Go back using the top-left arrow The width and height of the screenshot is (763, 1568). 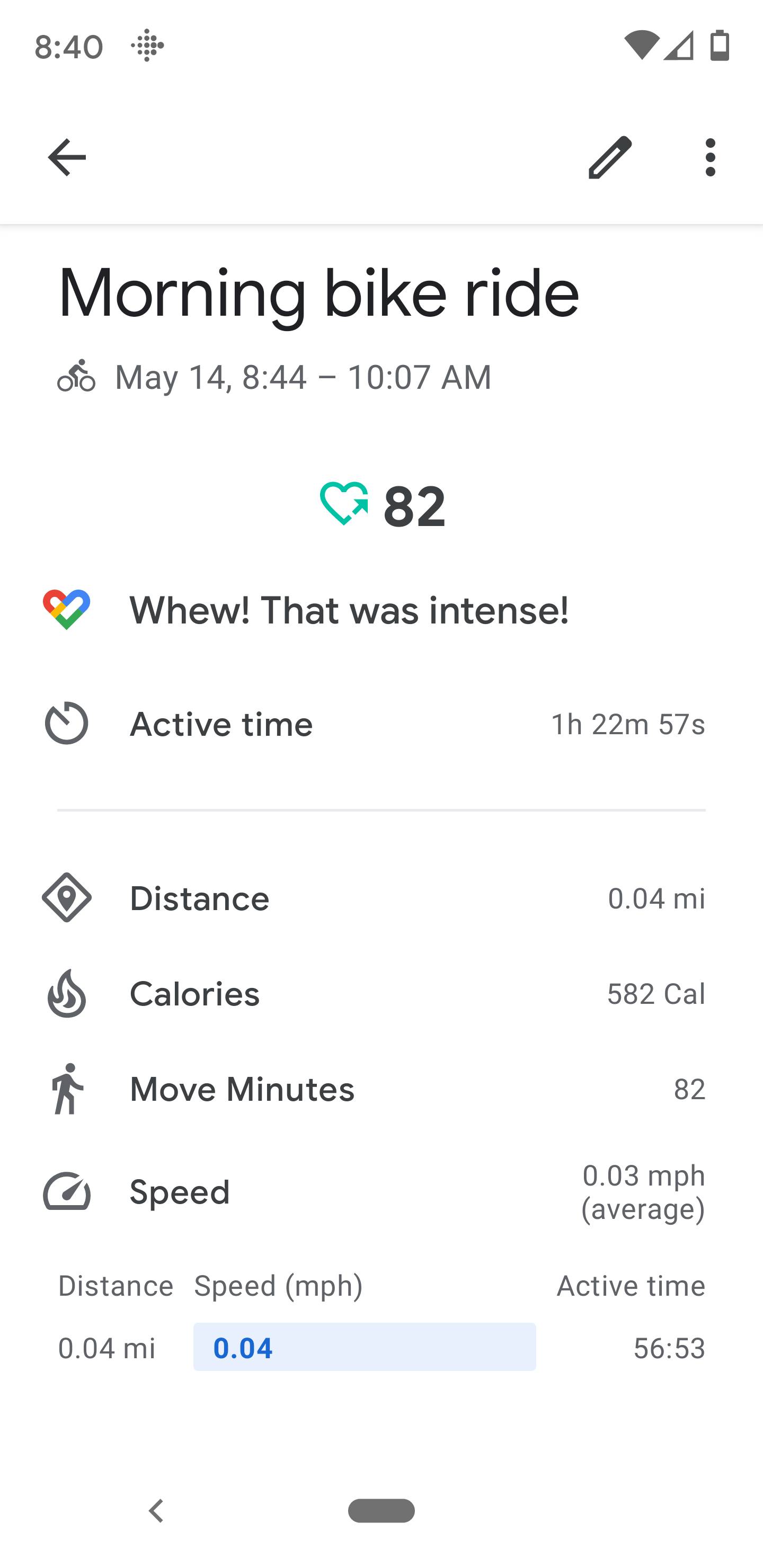(x=67, y=158)
